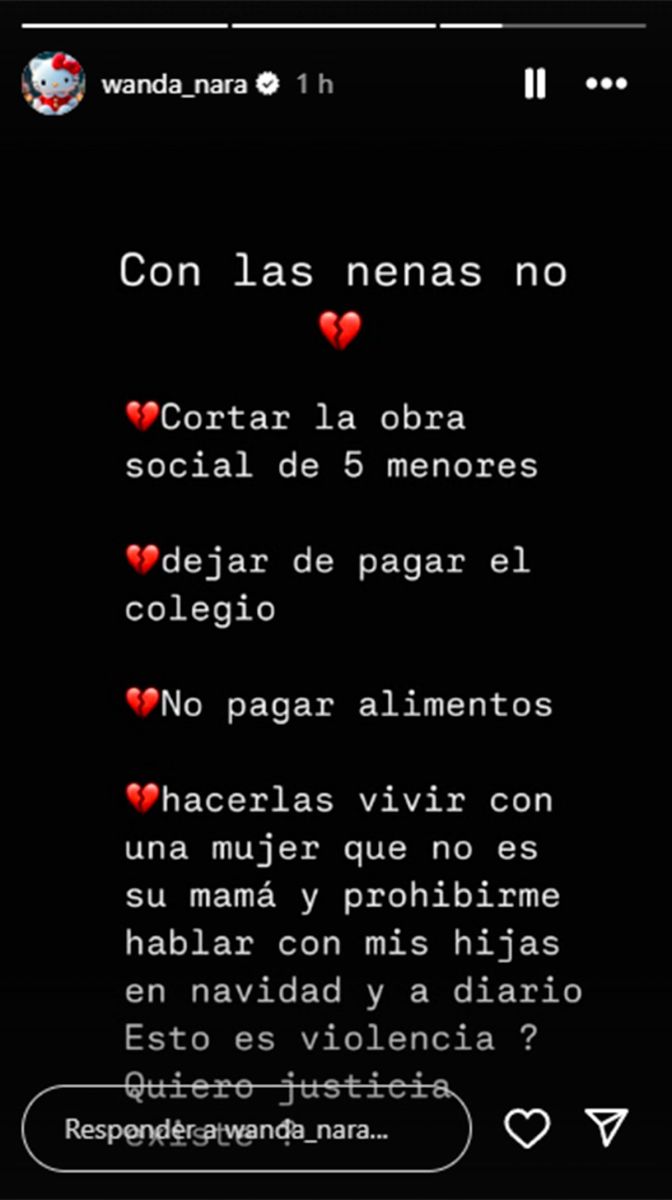672x1200 pixels.
Task: Pause the story playback
Action: (x=535, y=84)
